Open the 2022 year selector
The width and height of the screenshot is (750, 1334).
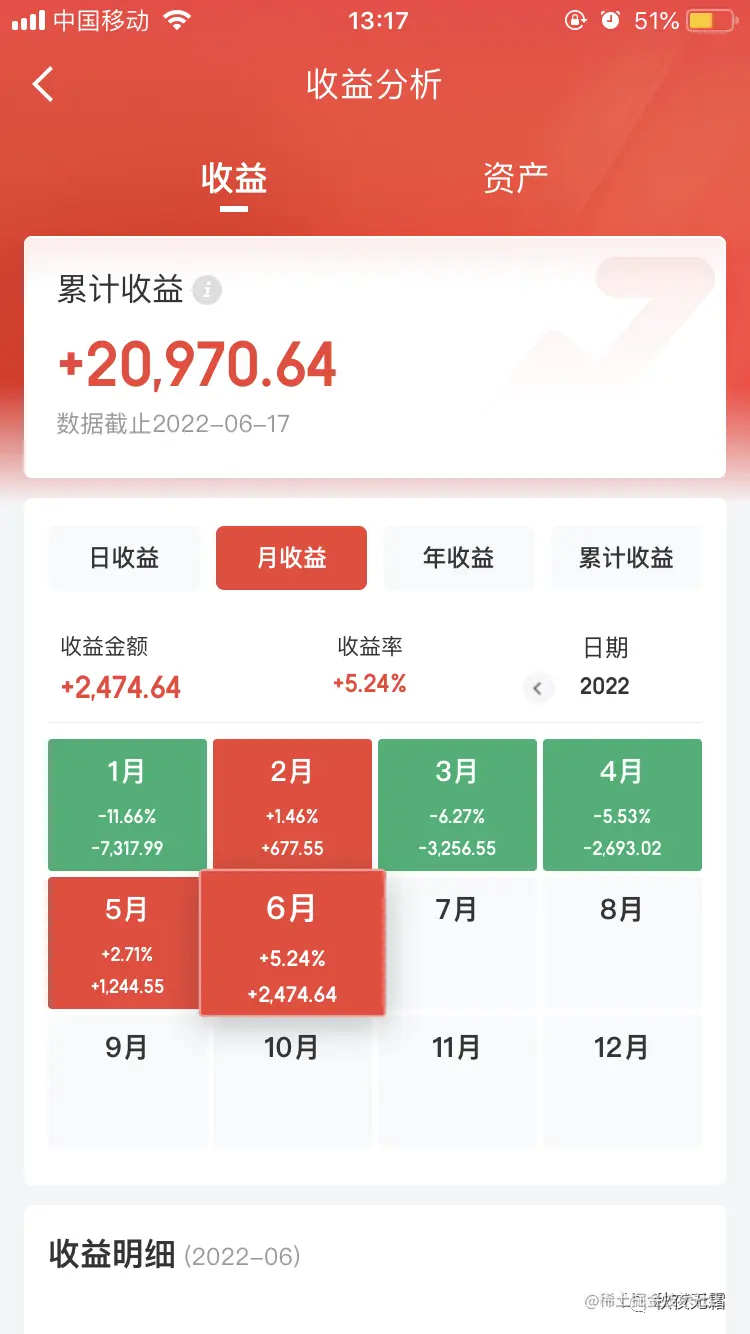tap(605, 688)
